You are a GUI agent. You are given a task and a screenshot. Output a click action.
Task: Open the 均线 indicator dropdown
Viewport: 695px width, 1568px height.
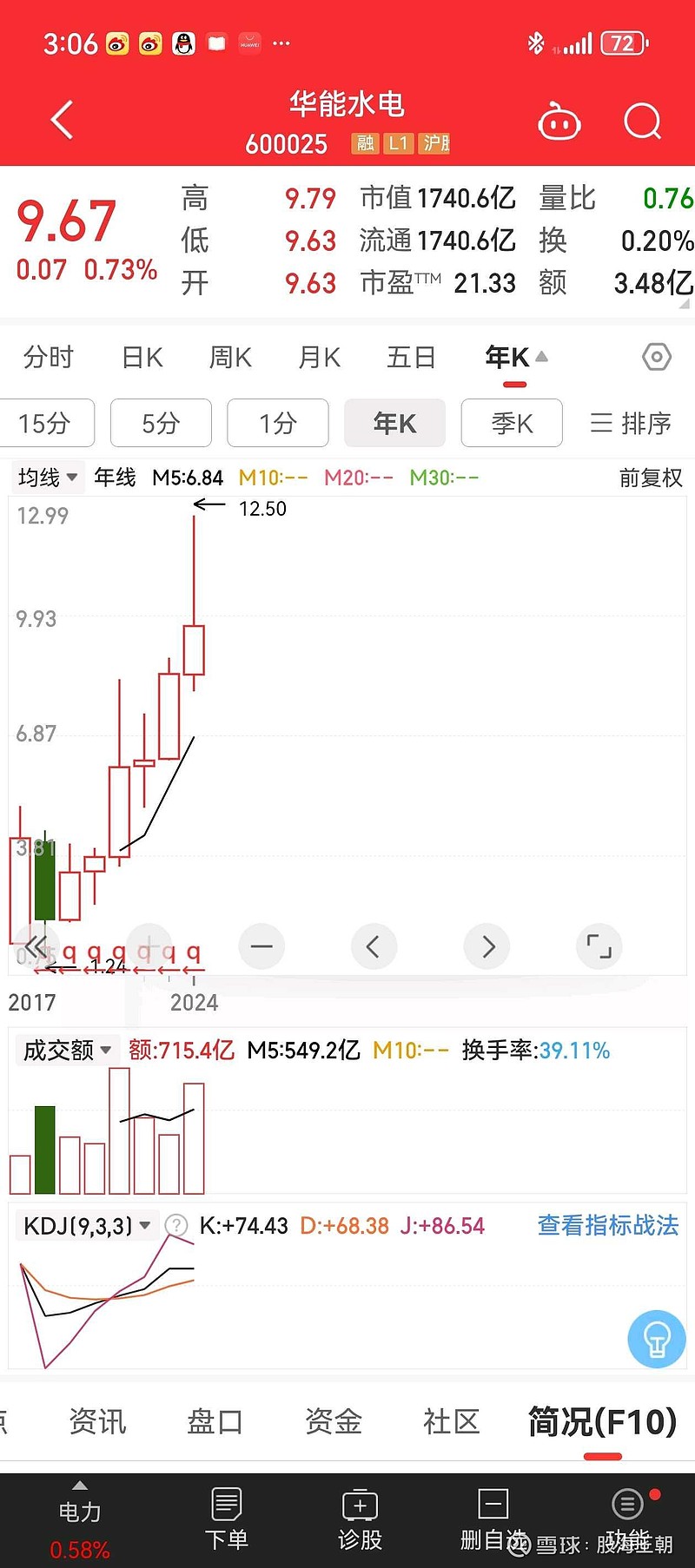coord(46,478)
